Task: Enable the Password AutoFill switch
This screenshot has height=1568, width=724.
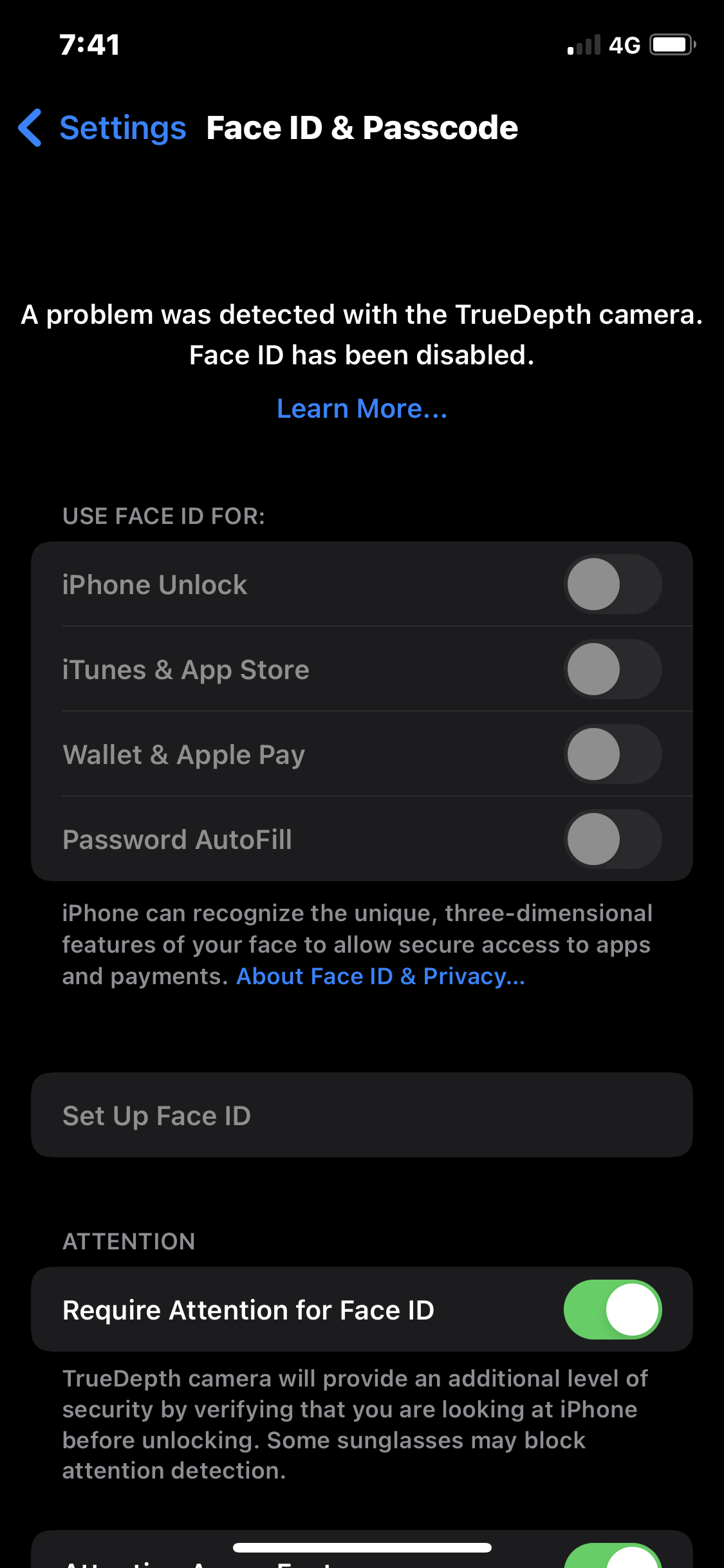Action: (612, 839)
